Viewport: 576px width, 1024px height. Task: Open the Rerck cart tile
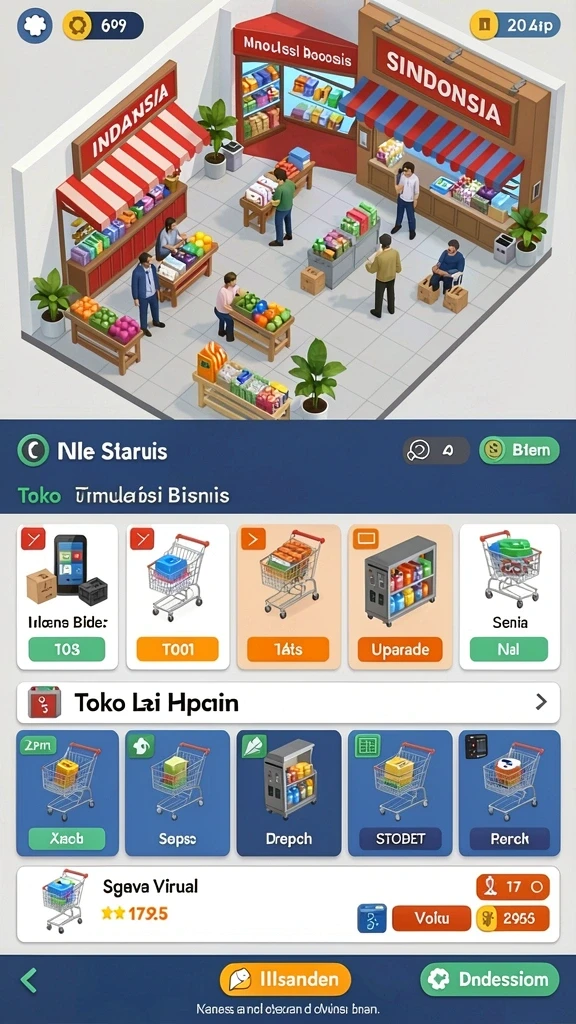(x=509, y=793)
